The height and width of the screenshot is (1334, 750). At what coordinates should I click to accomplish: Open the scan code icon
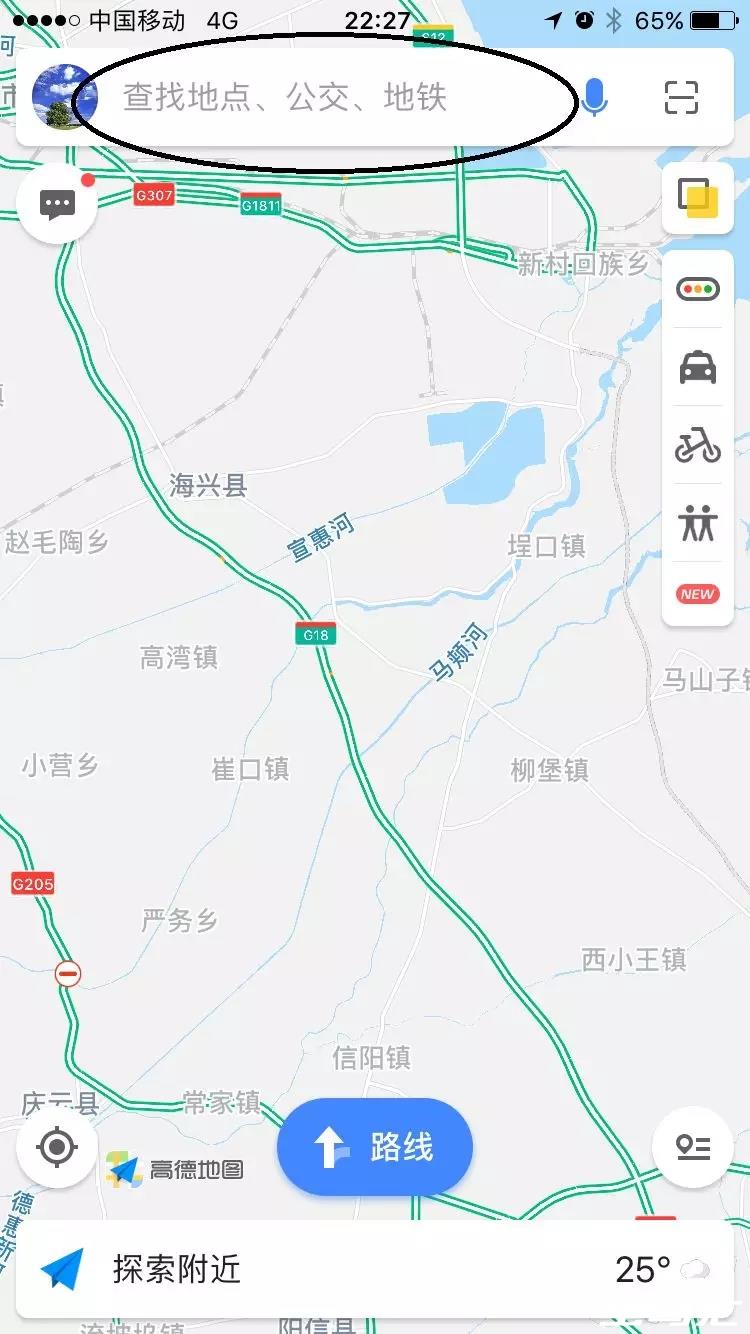[681, 98]
